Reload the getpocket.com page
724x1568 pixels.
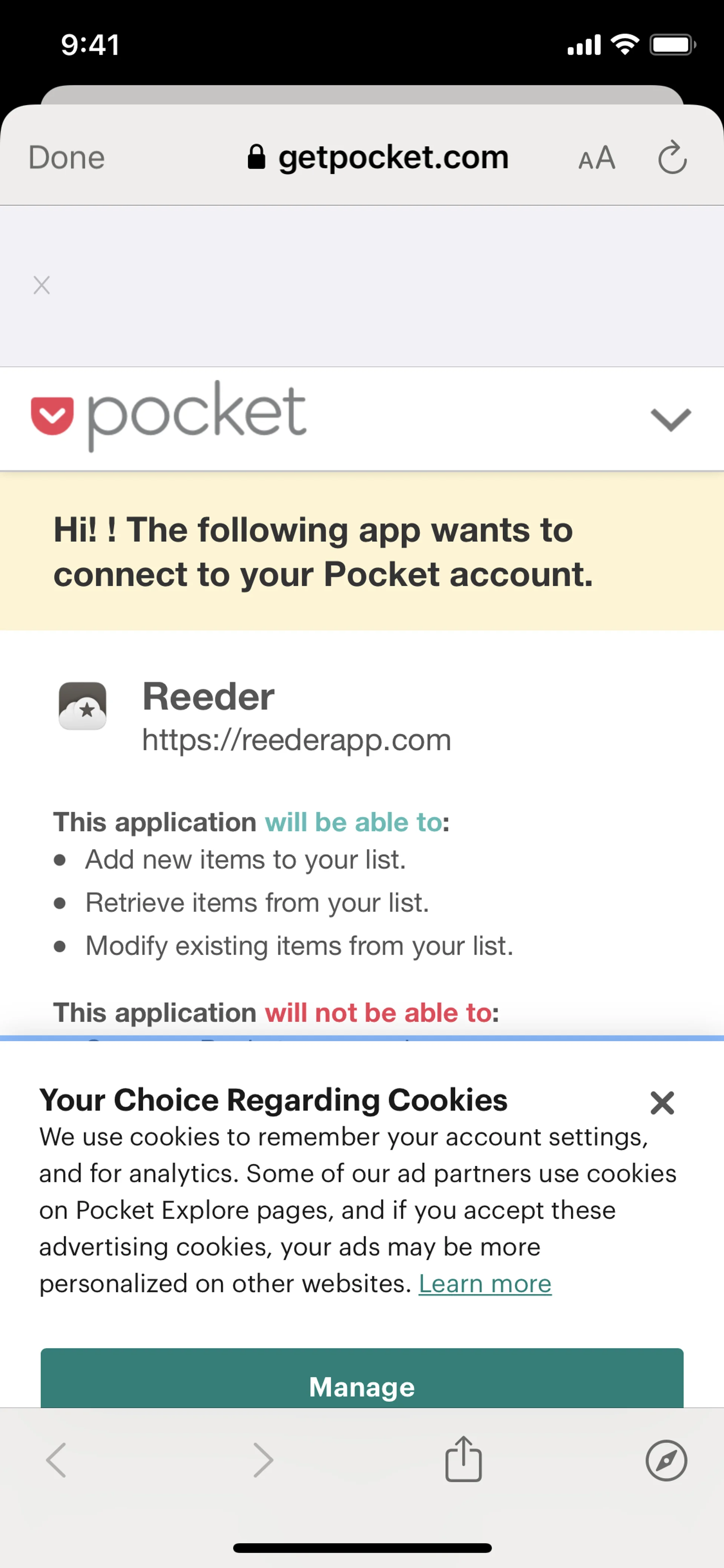[x=672, y=158]
